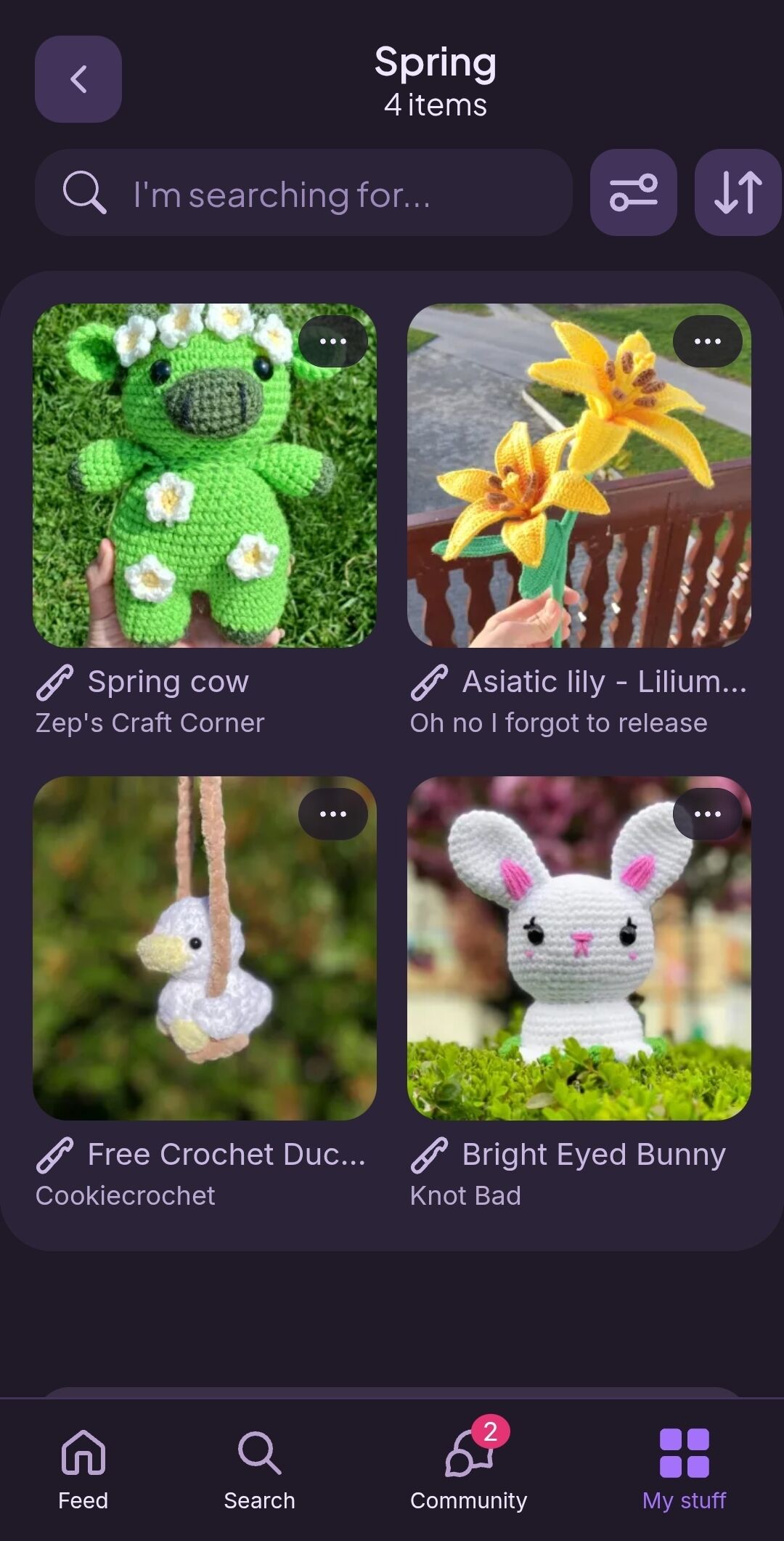The image size is (784, 1541).
Task: Open the filter options
Action: pyautogui.click(x=633, y=193)
